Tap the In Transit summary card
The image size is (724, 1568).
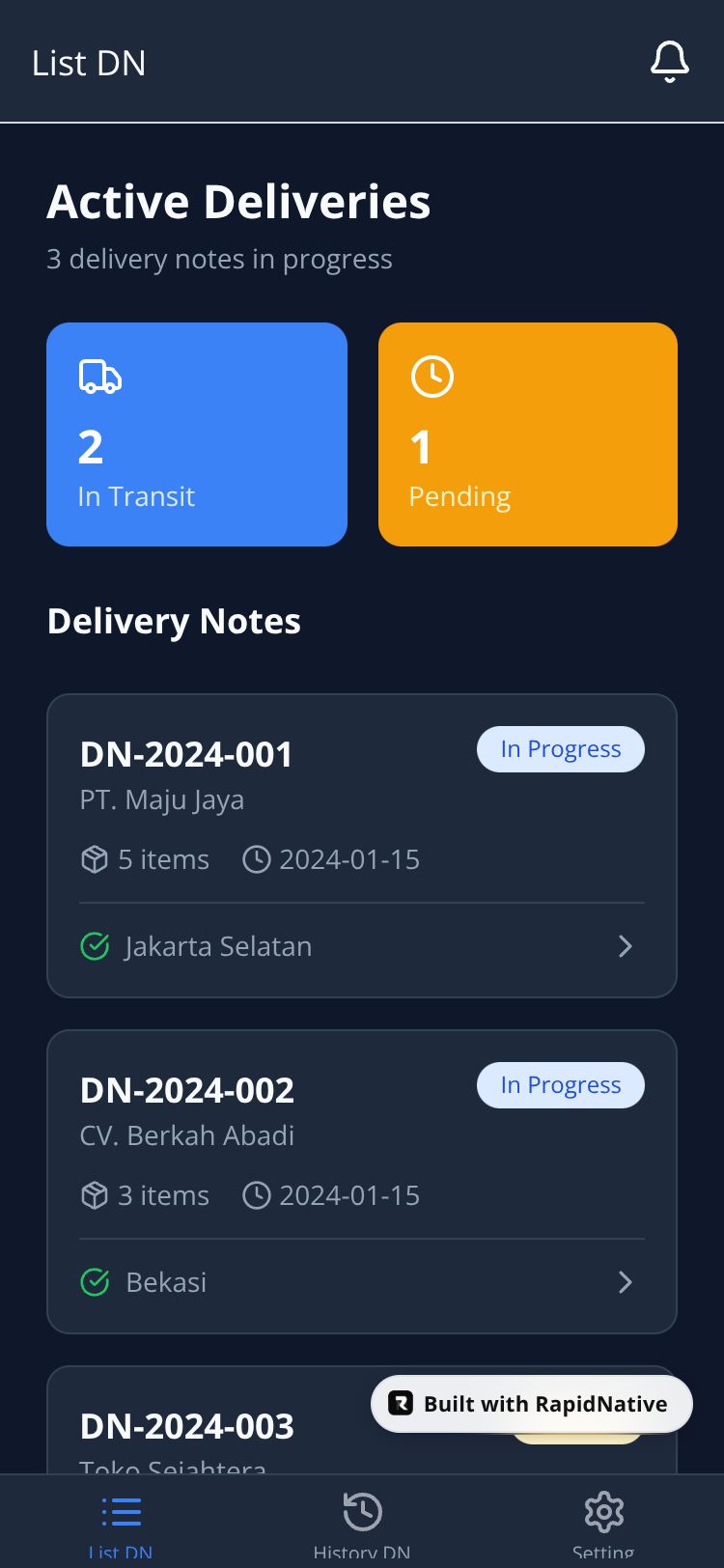(197, 434)
